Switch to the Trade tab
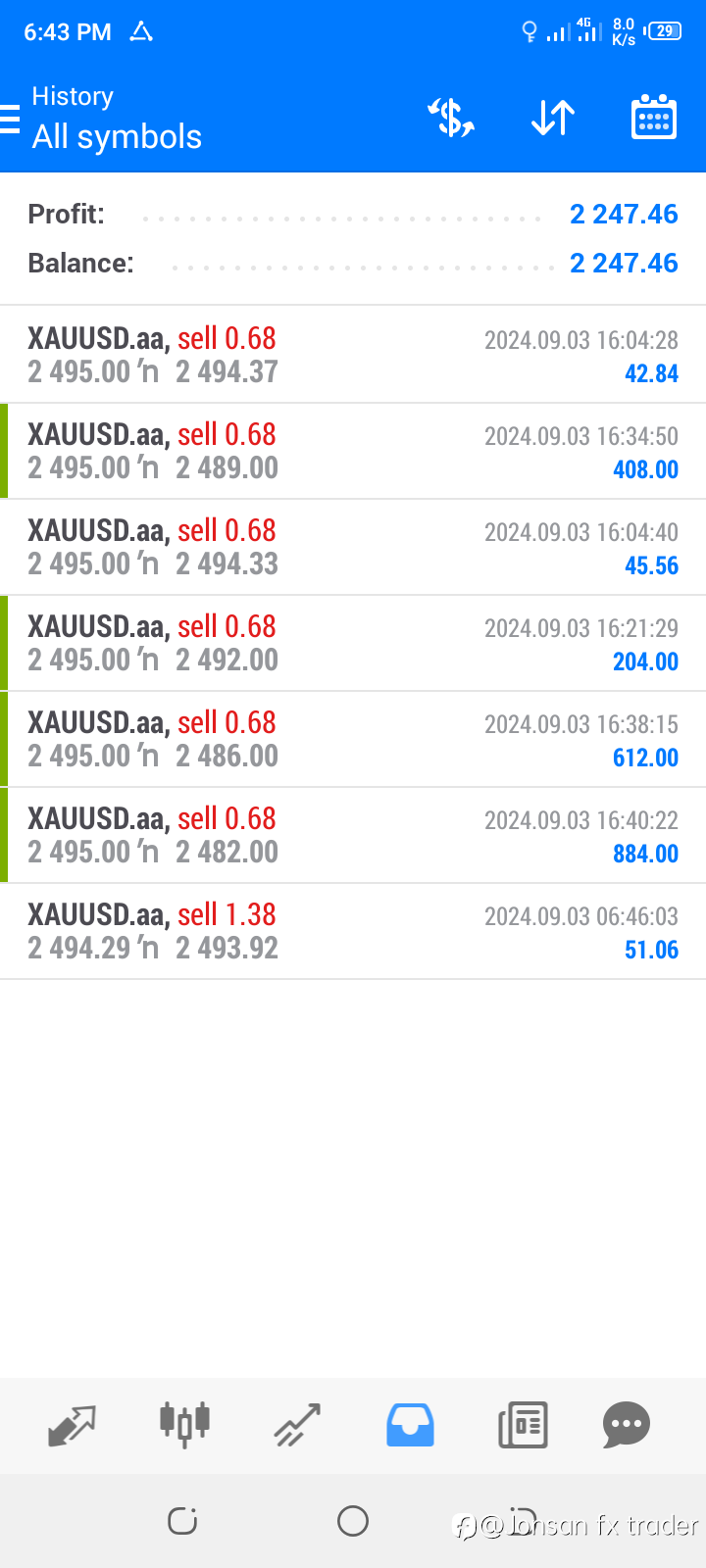706x1568 pixels. click(x=297, y=1426)
